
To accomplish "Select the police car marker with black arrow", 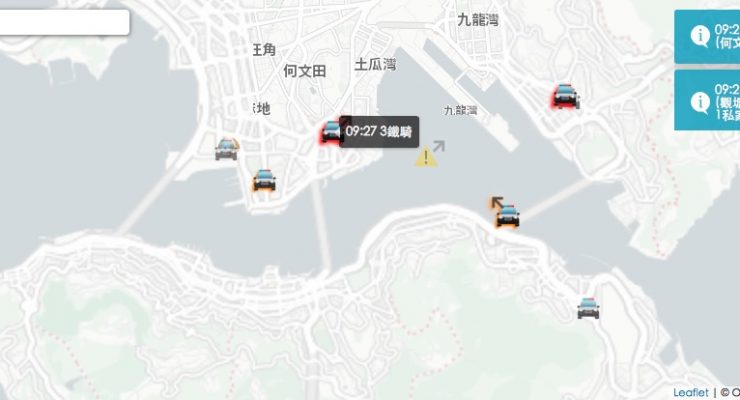I will [507, 214].
